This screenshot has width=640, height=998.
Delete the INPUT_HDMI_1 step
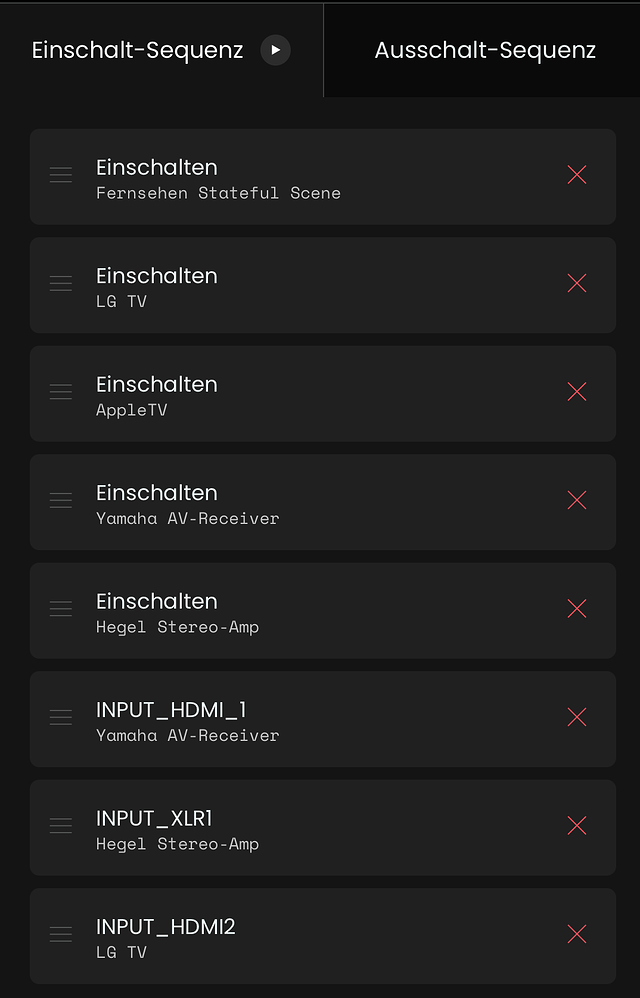577,718
